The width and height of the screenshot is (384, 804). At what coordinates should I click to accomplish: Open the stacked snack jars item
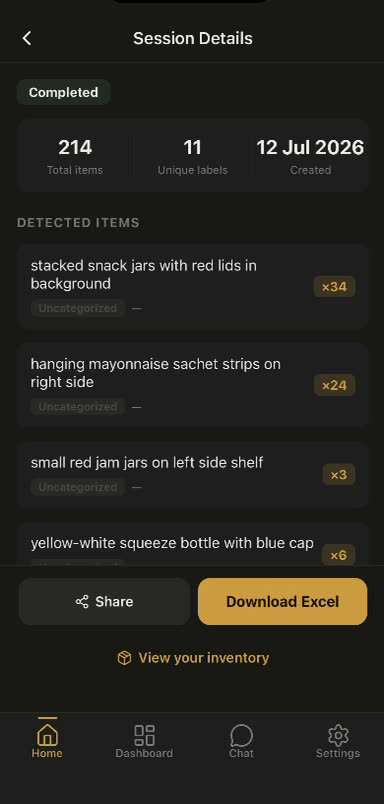click(193, 286)
